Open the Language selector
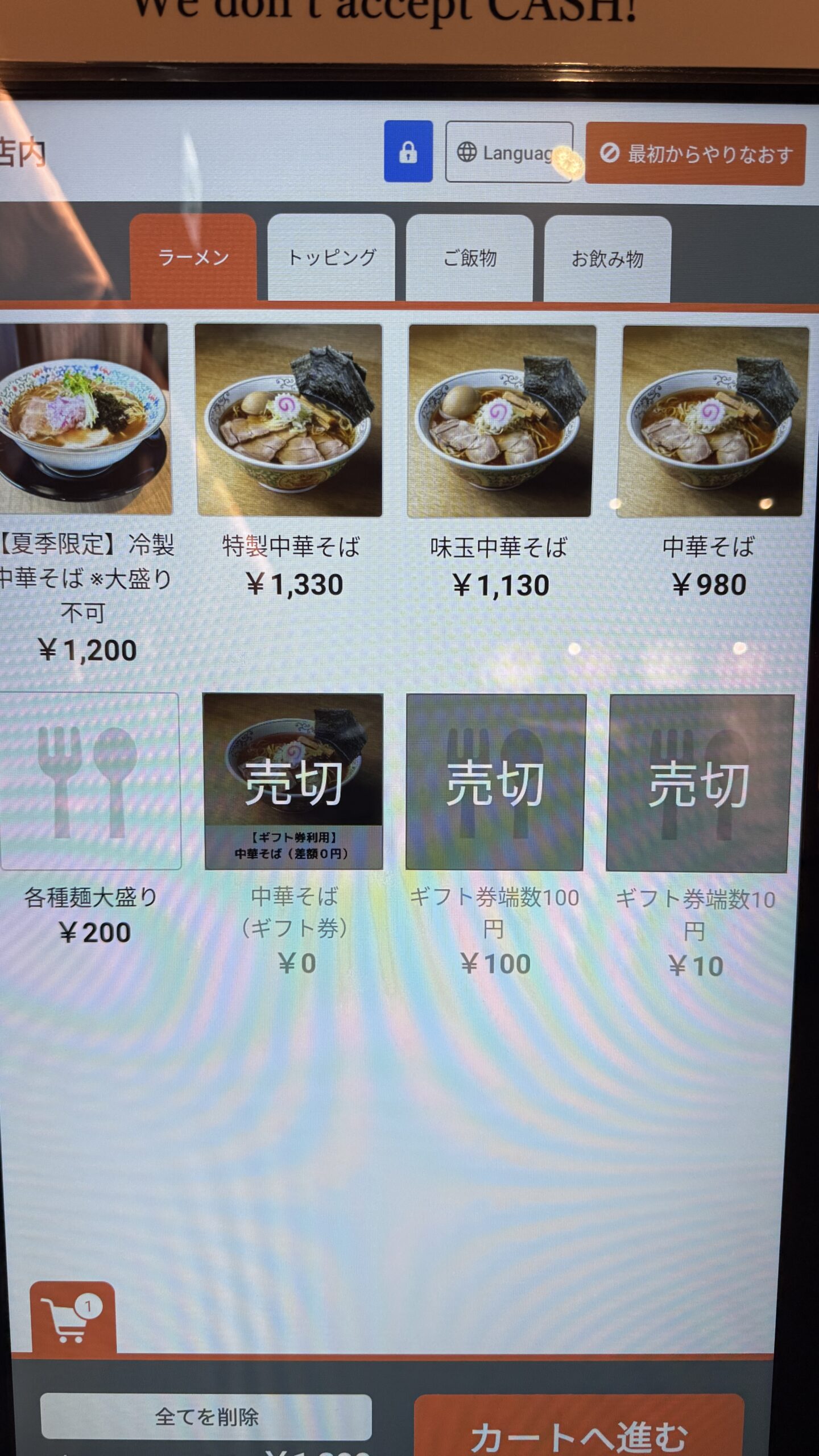The width and height of the screenshot is (819, 1456). tap(508, 152)
